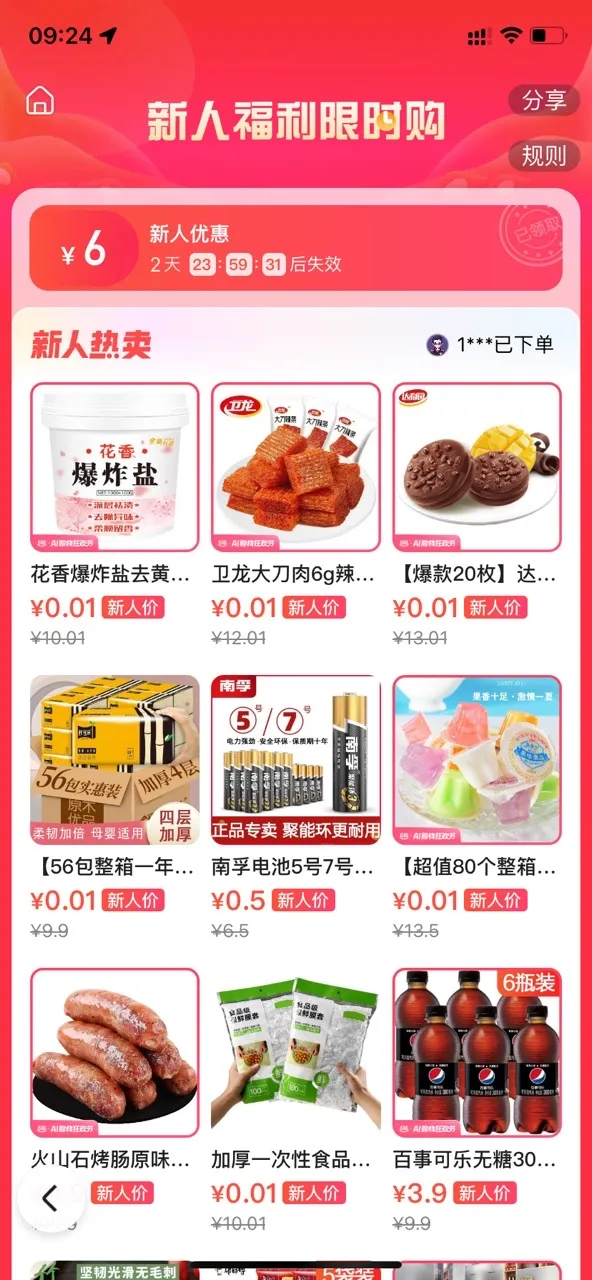Tap the 分享 share button
Viewport: 592px width, 1280px height.
pyautogui.click(x=545, y=100)
